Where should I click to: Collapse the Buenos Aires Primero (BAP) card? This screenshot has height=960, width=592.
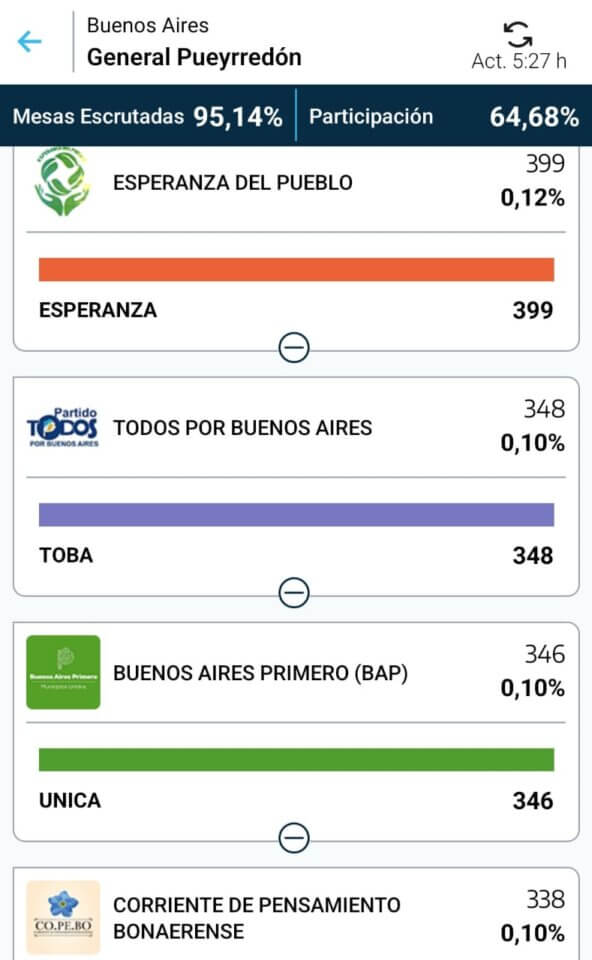[x=294, y=838]
